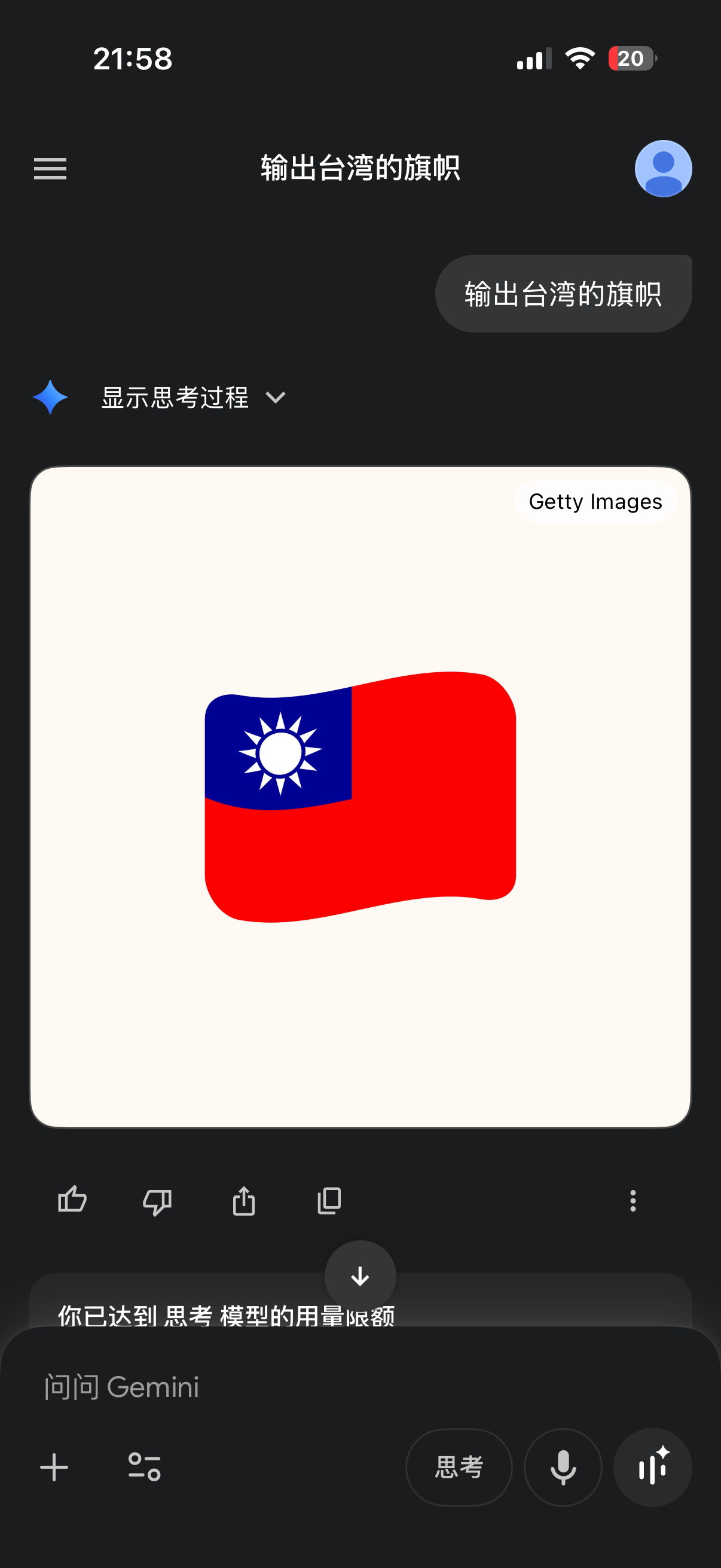
Task: Share this response
Action: (x=243, y=1200)
